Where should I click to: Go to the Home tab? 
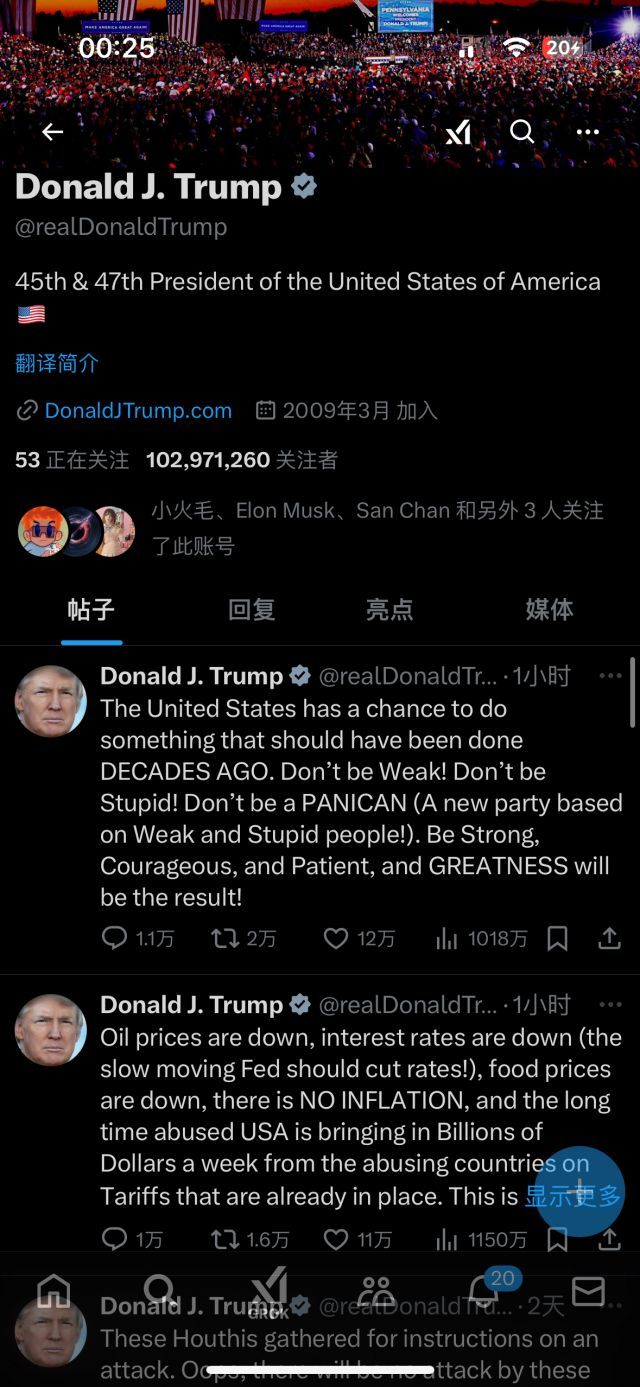pyautogui.click(x=54, y=1292)
